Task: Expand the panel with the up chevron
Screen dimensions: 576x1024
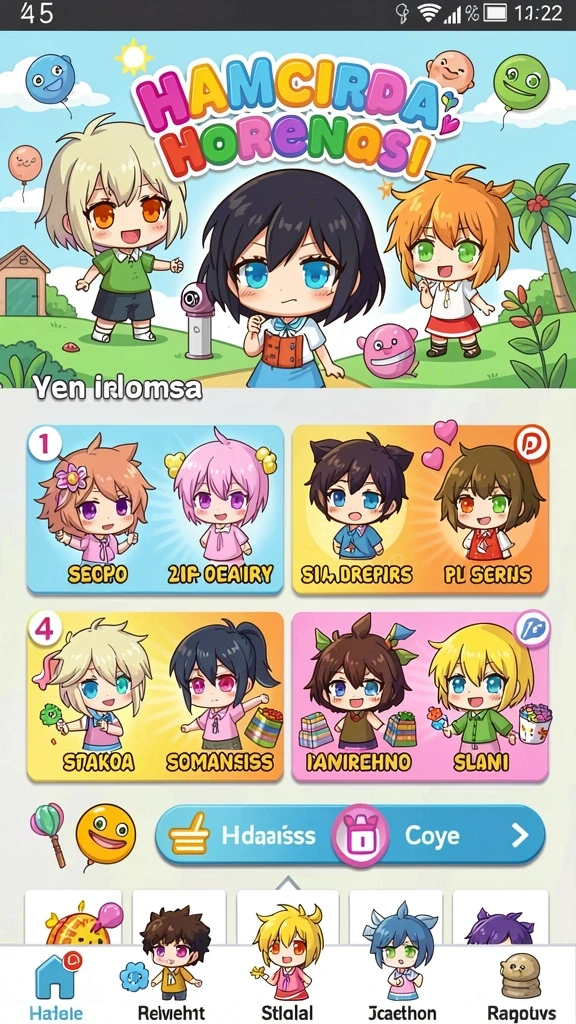Action: [x=288, y=884]
